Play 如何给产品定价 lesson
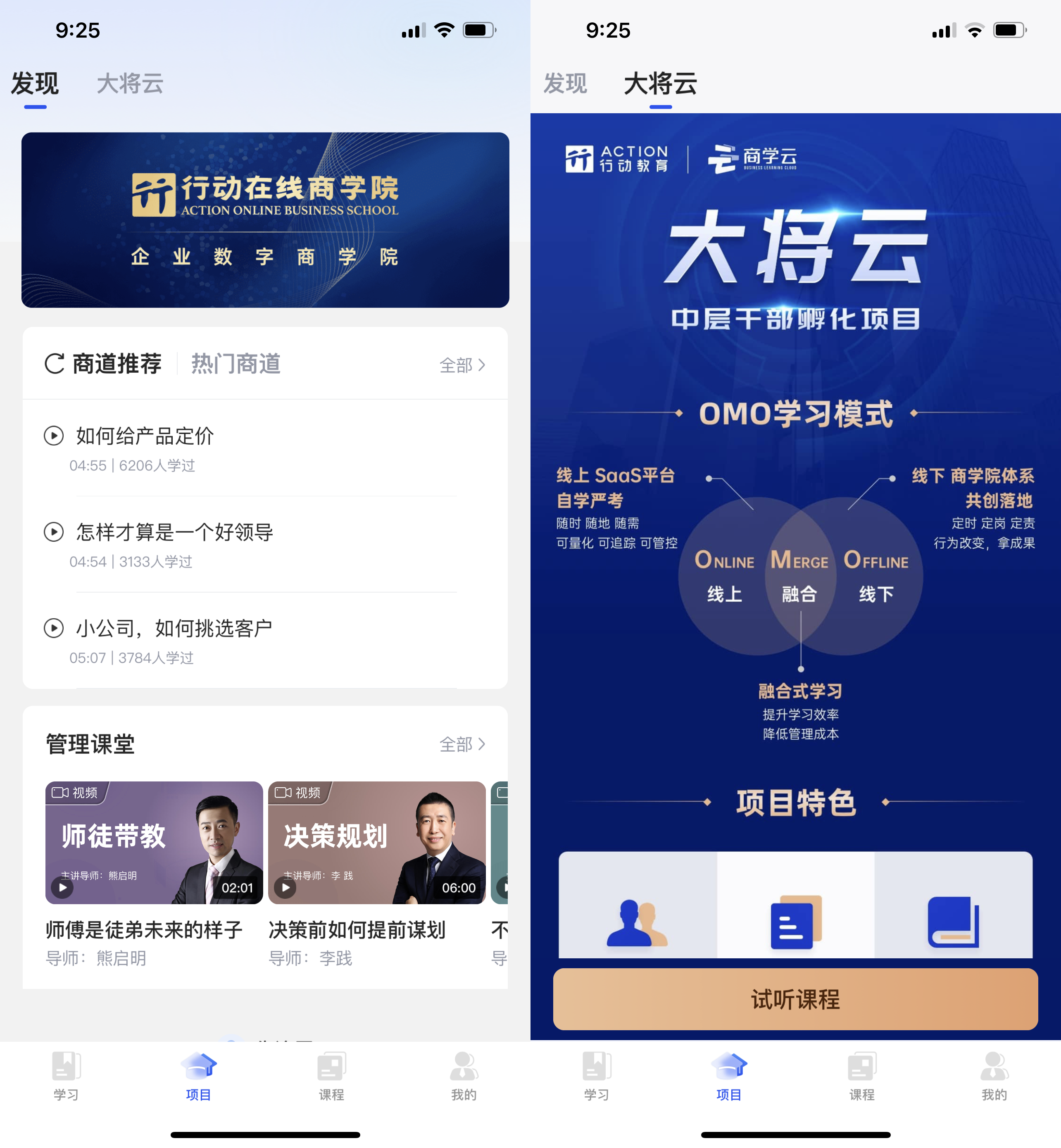 tap(53, 436)
